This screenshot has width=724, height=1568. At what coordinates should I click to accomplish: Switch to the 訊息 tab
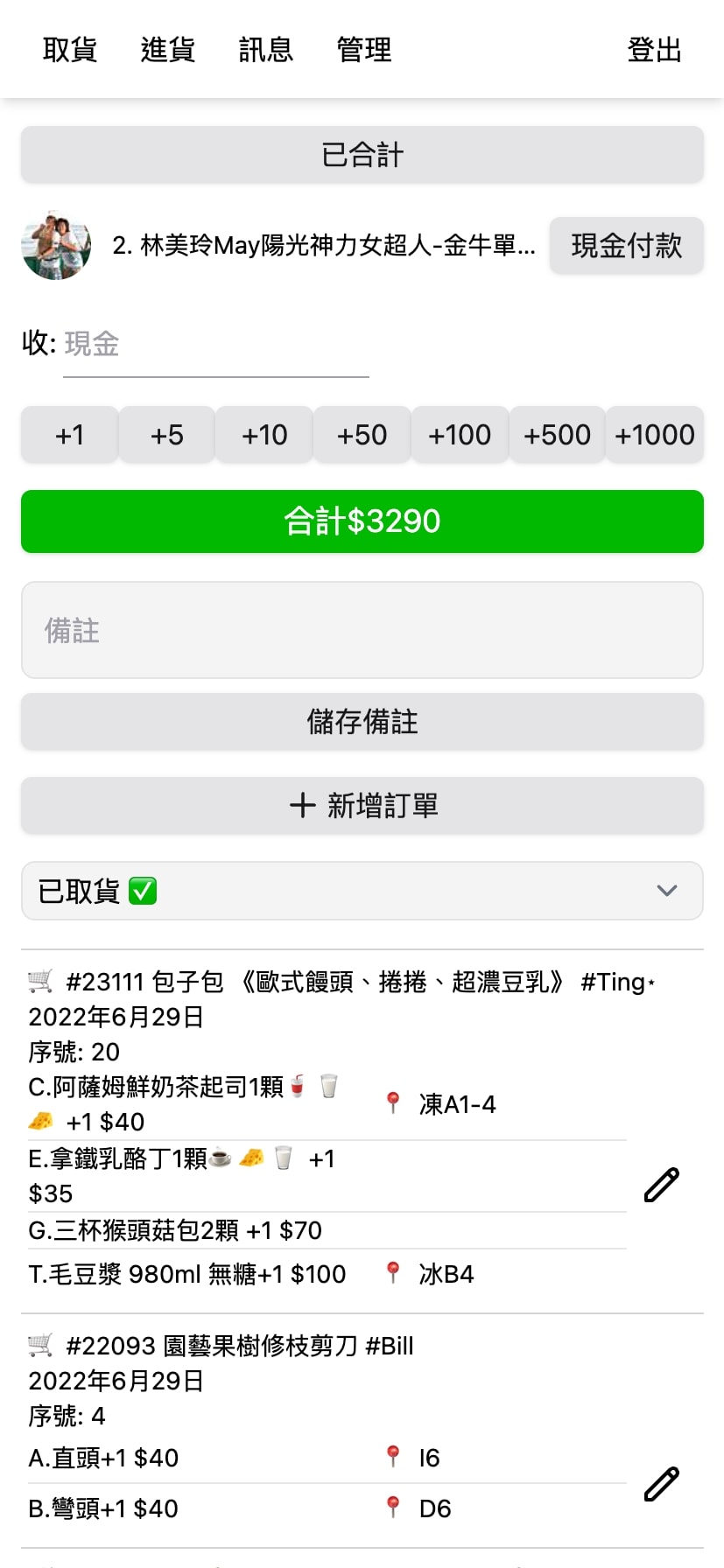(264, 50)
